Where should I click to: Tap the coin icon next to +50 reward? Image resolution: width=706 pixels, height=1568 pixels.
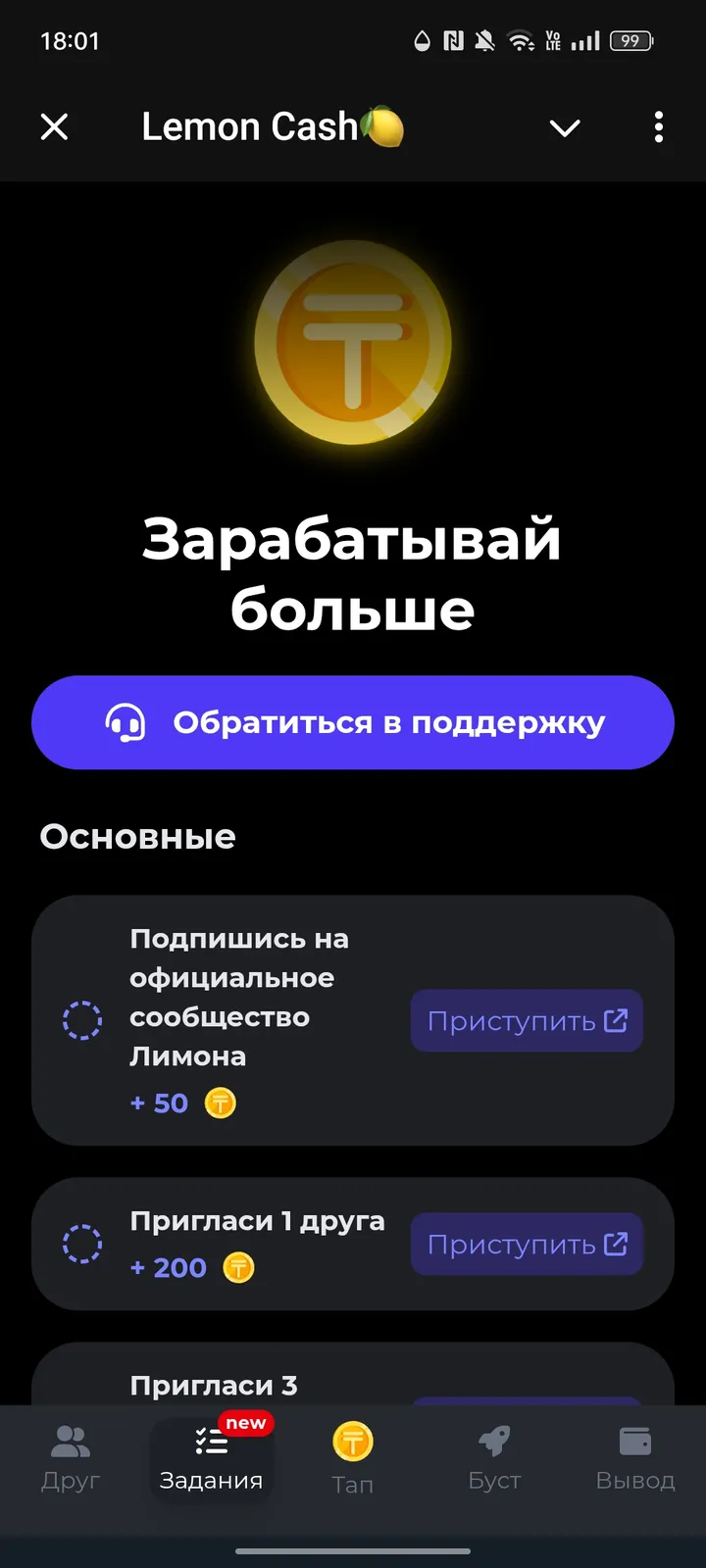[x=221, y=1102]
